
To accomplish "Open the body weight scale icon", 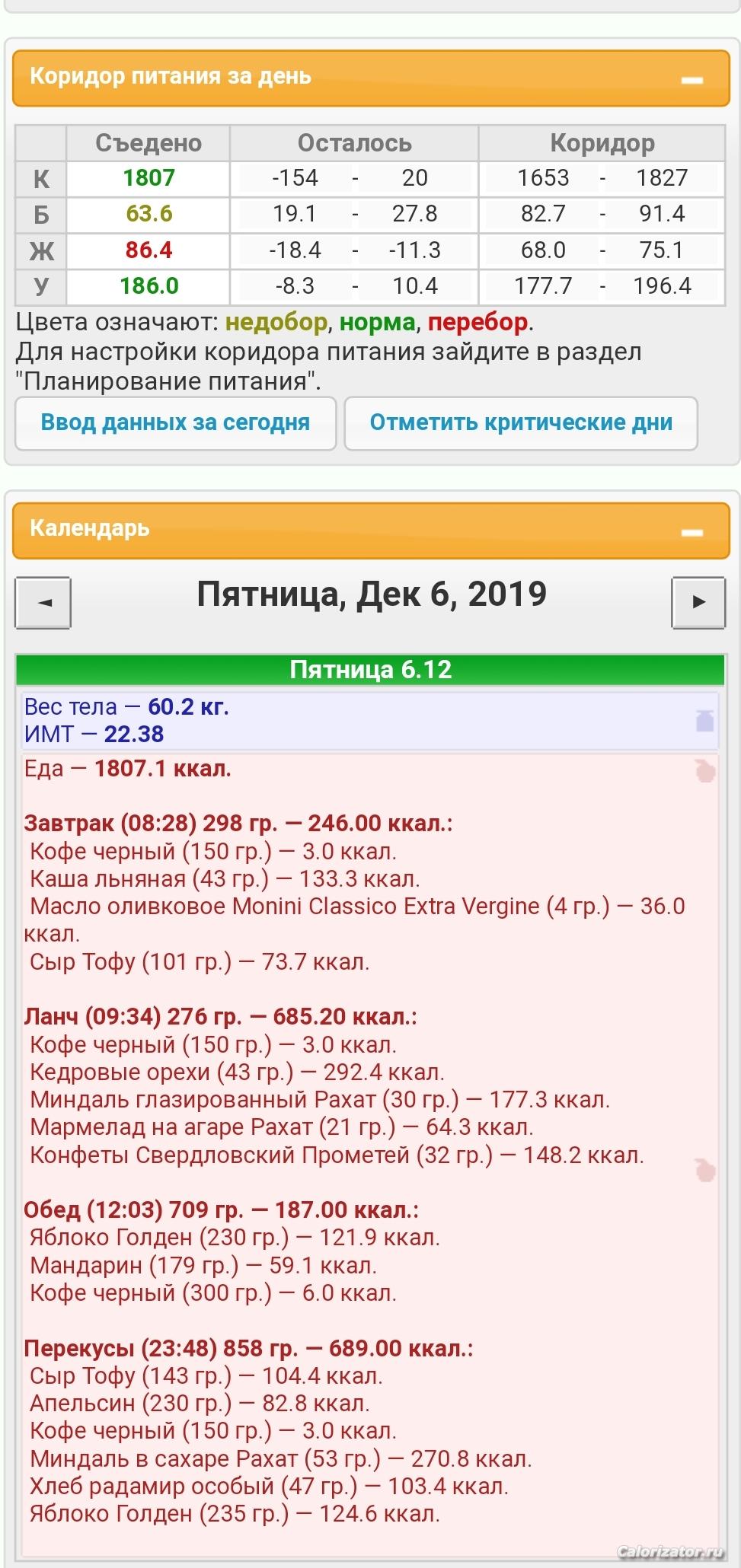I will pyautogui.click(x=704, y=719).
